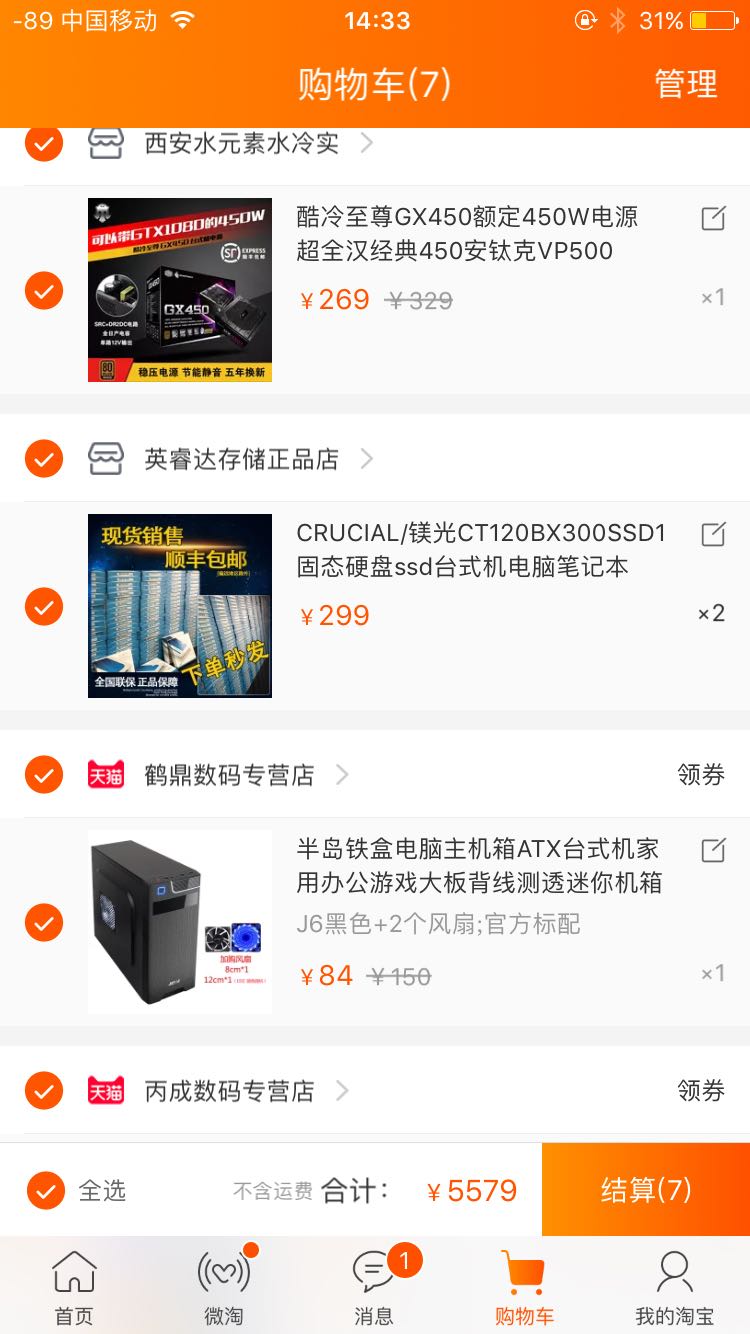Edit the 半岛铁盒 computer case options

tap(713, 850)
